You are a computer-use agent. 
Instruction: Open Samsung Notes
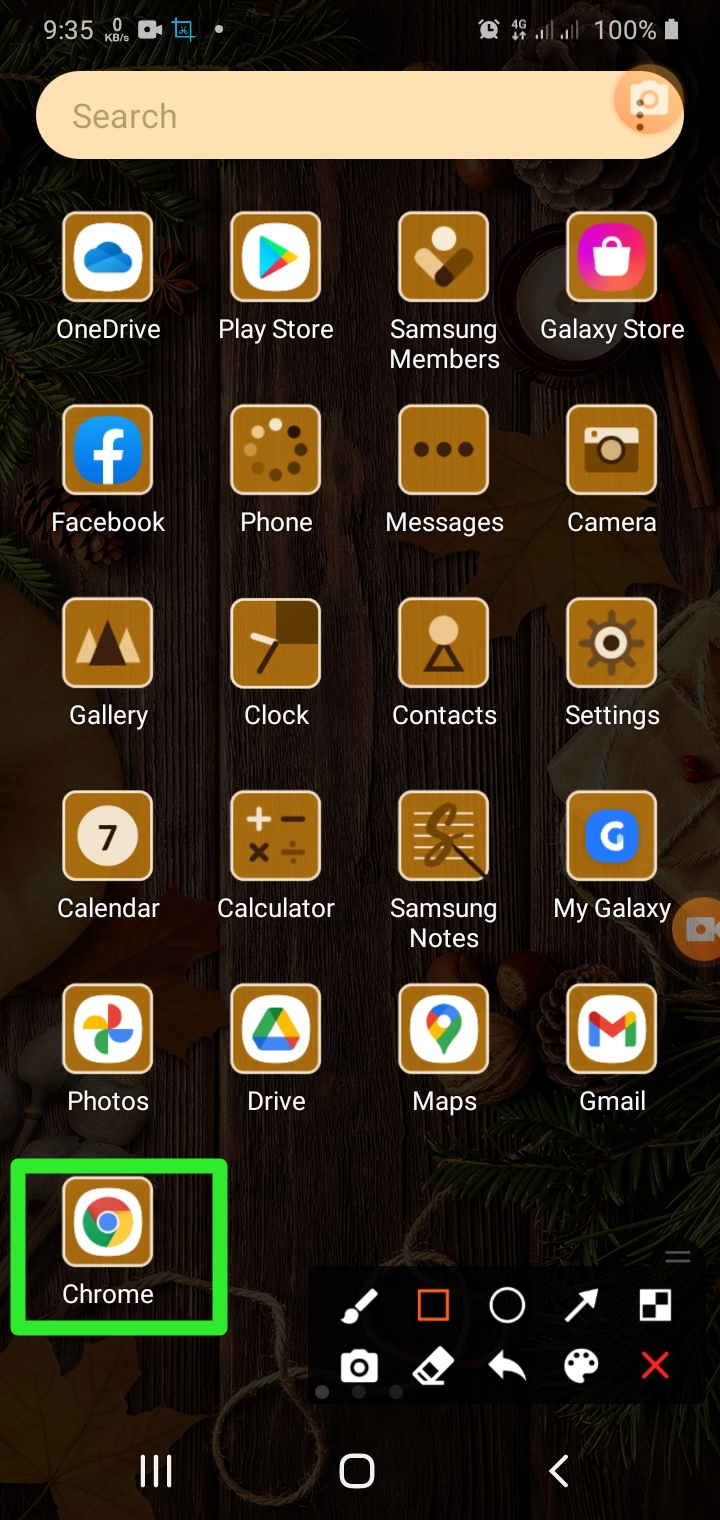444,836
